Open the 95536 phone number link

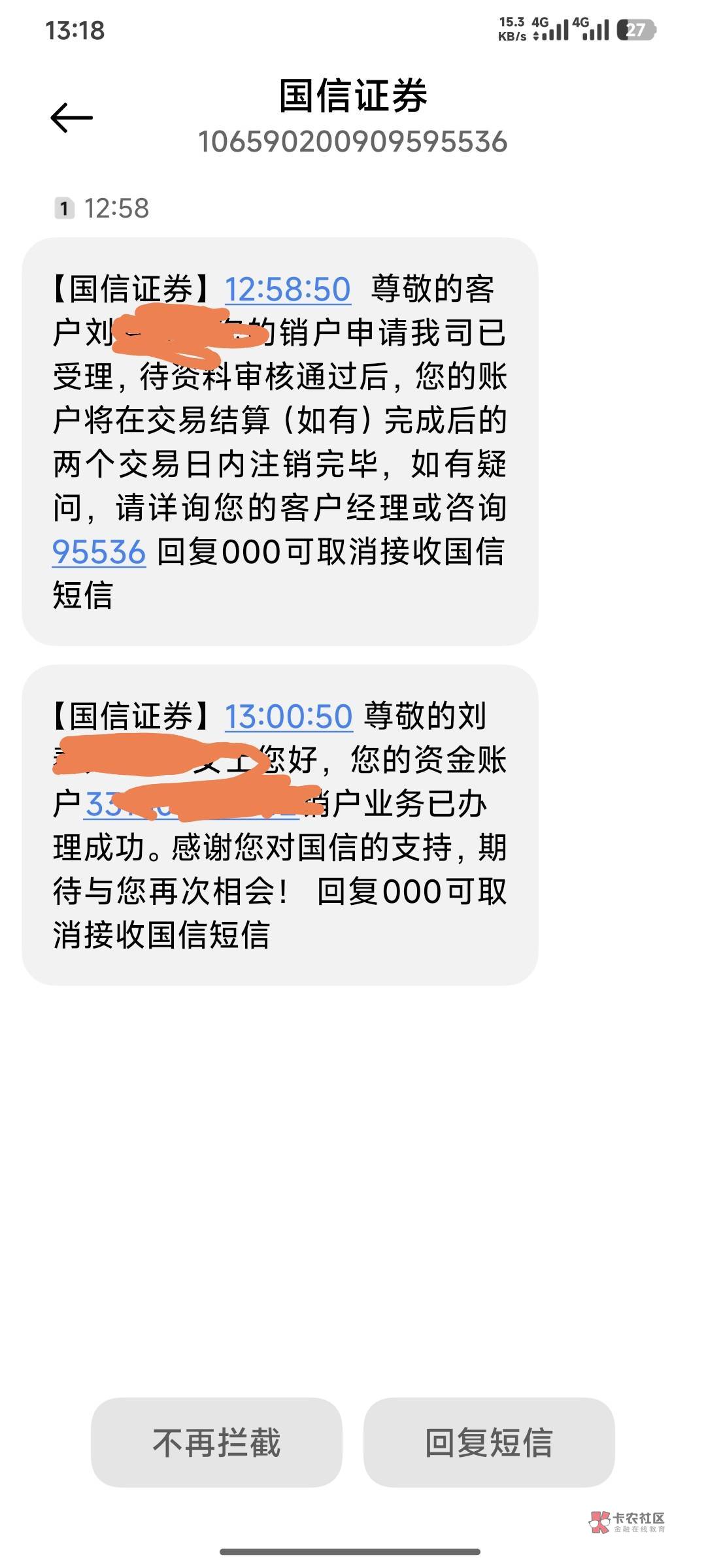pos(99,552)
